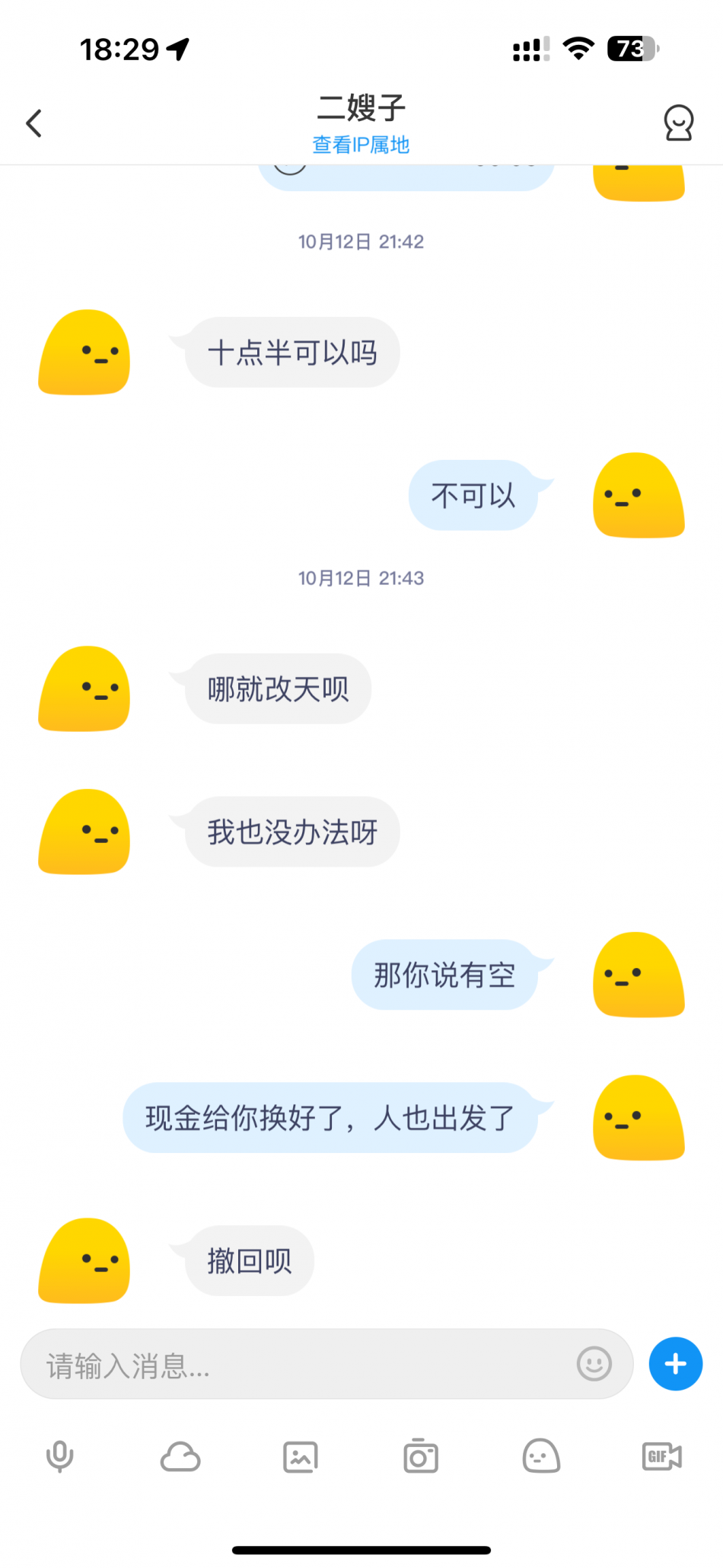Tap the avatar beside 不可以
The height and width of the screenshot is (1568, 723).
(639, 496)
